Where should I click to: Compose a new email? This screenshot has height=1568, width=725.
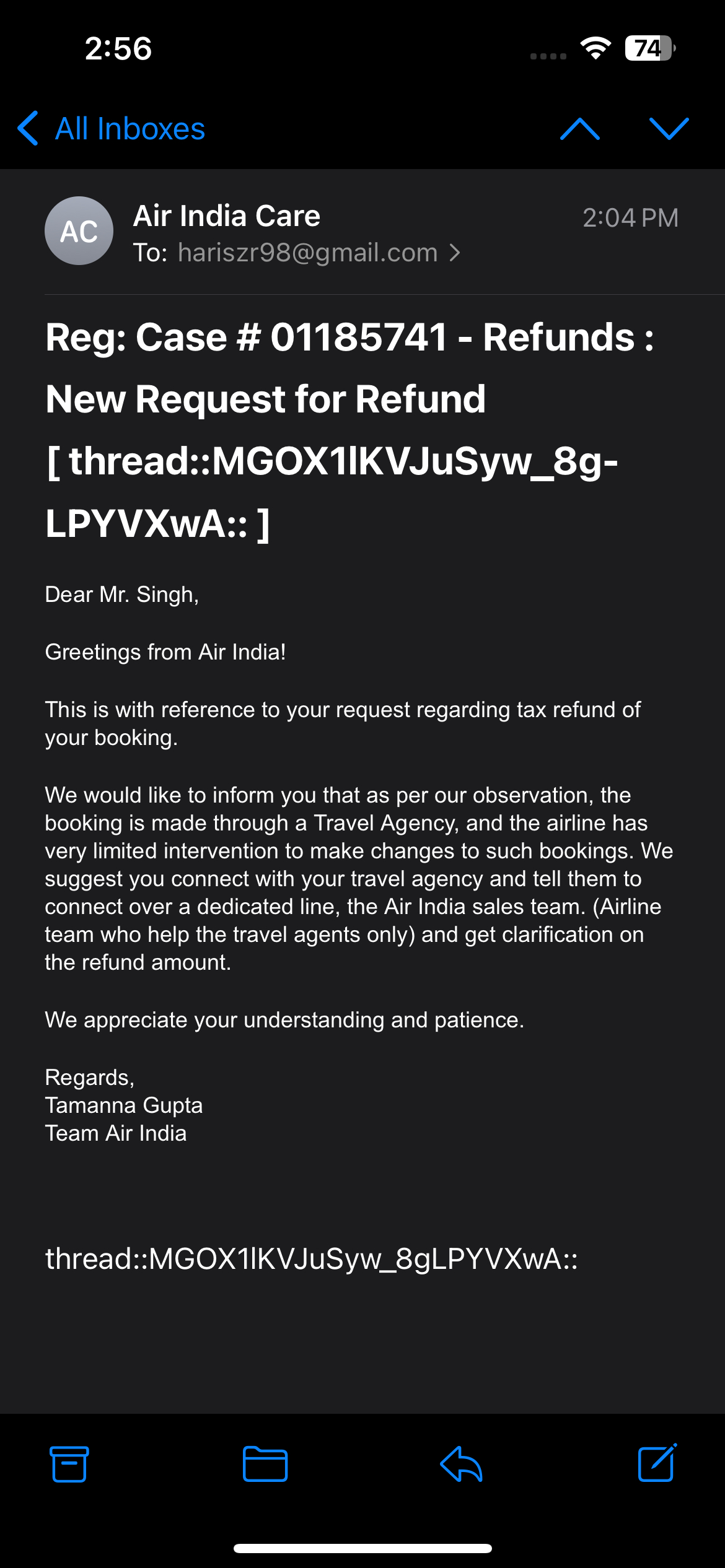coord(657,1463)
